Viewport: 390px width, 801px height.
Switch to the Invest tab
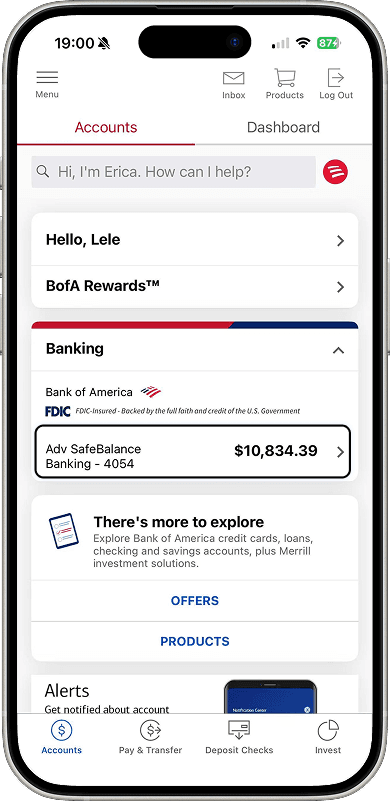tap(328, 737)
